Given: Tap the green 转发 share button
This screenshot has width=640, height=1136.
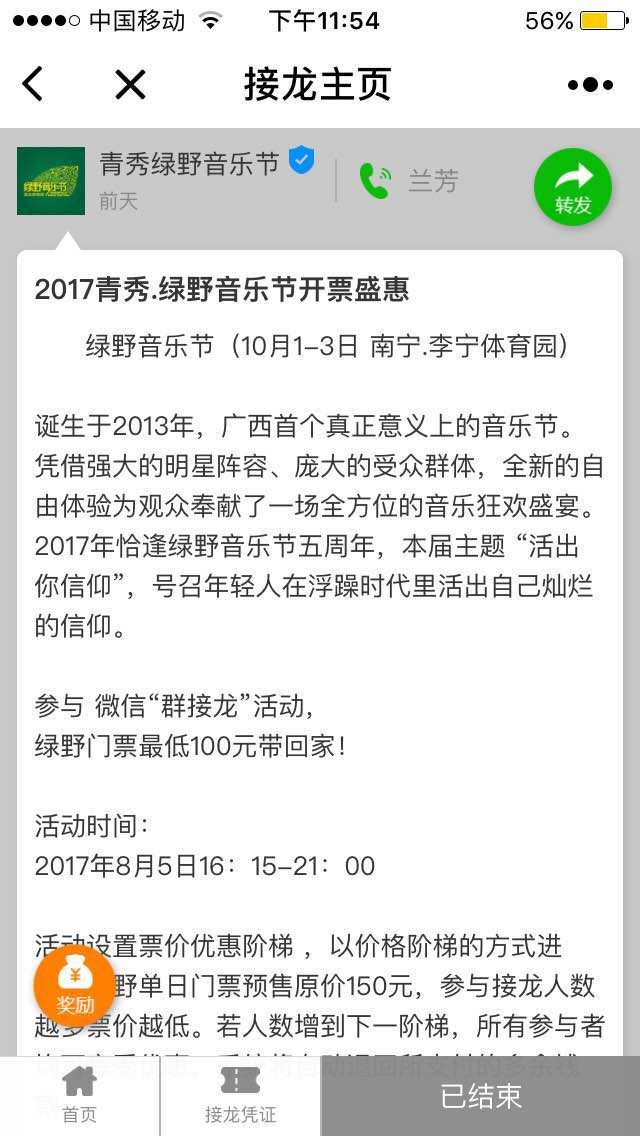Looking at the screenshot, I should click(573, 187).
